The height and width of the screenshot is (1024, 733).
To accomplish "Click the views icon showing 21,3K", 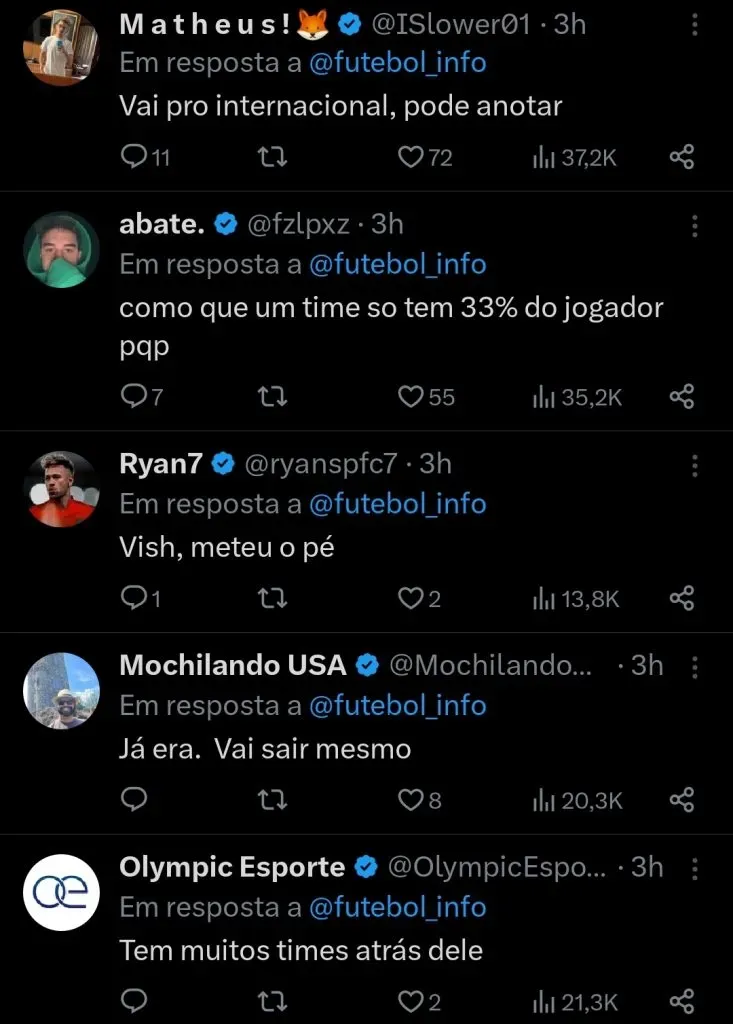I will [x=545, y=999].
